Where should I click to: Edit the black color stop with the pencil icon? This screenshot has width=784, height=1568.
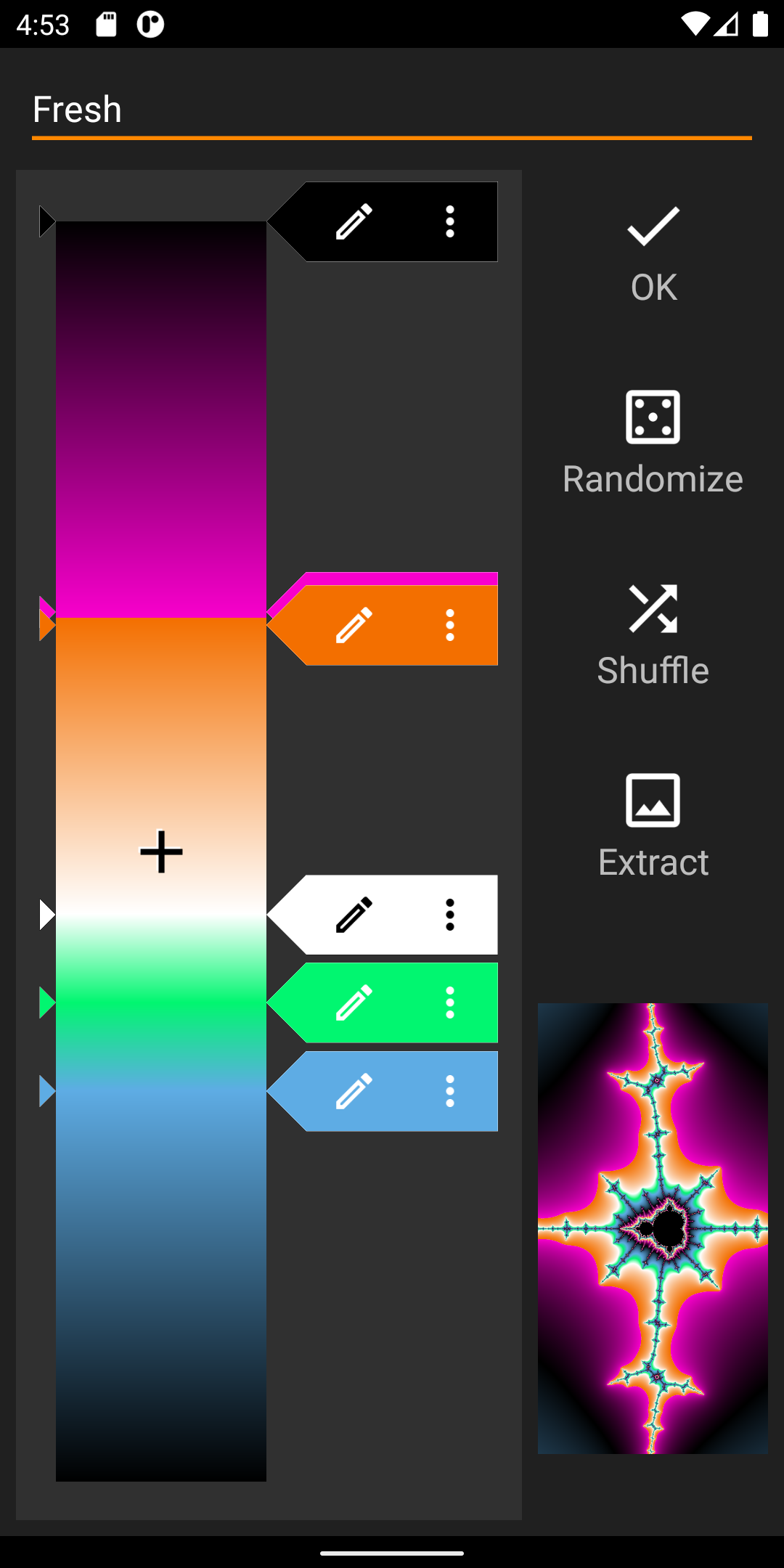(354, 221)
